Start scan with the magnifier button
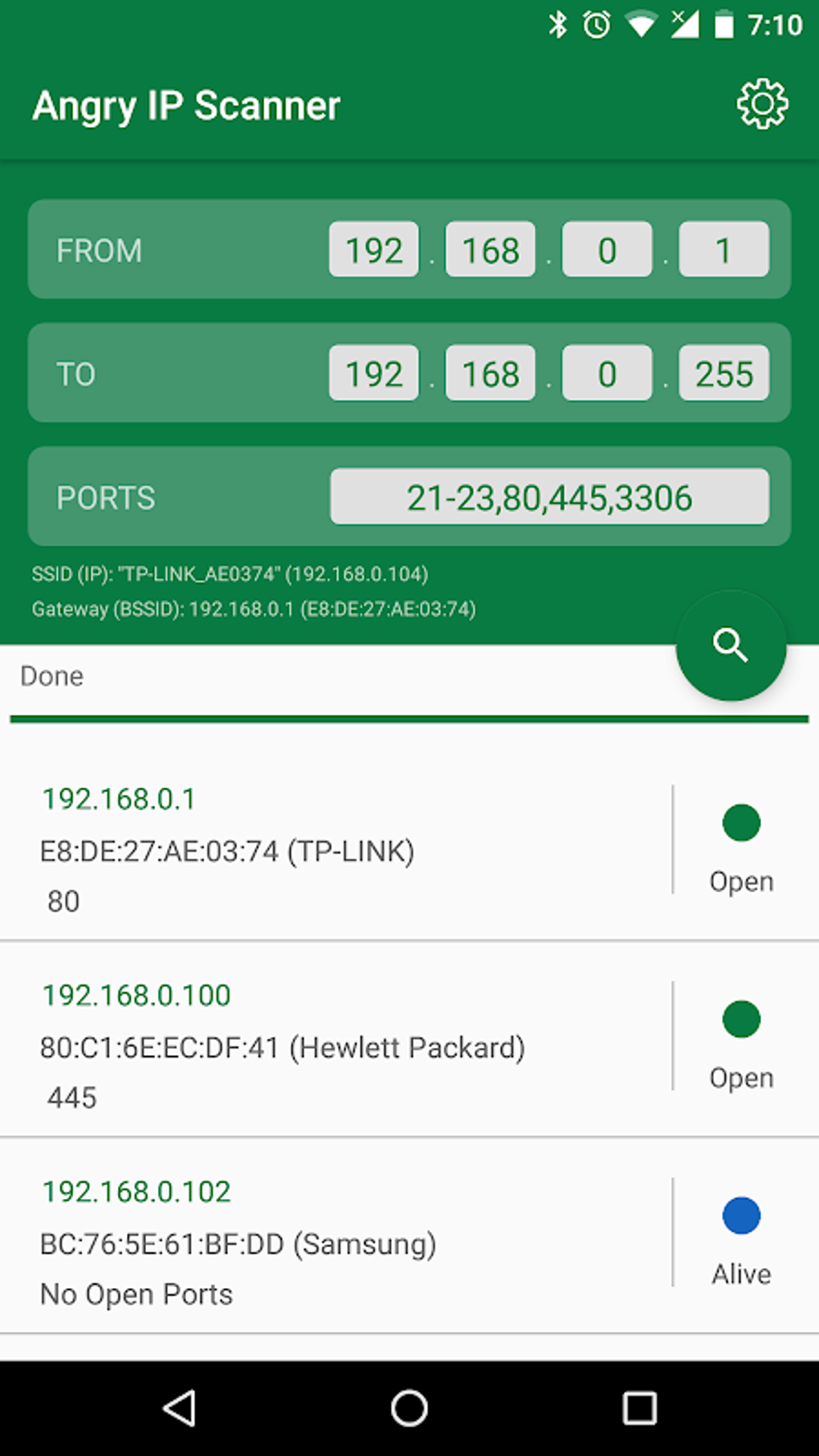 731,645
